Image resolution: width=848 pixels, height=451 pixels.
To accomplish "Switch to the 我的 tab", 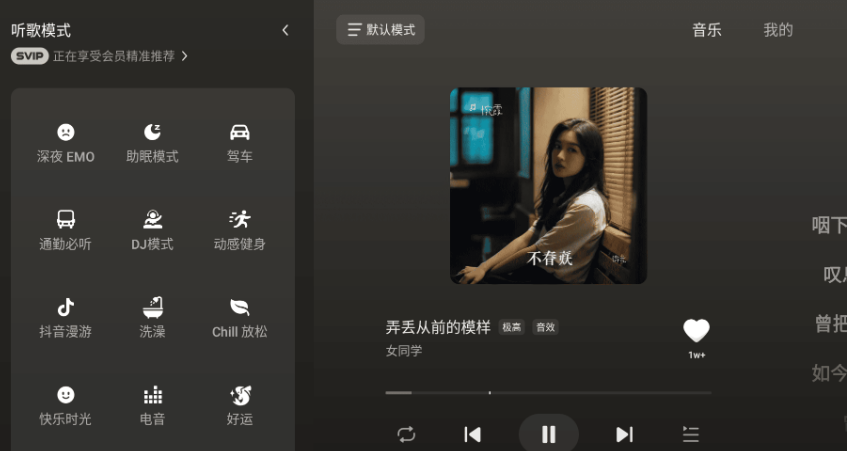I will pos(778,30).
